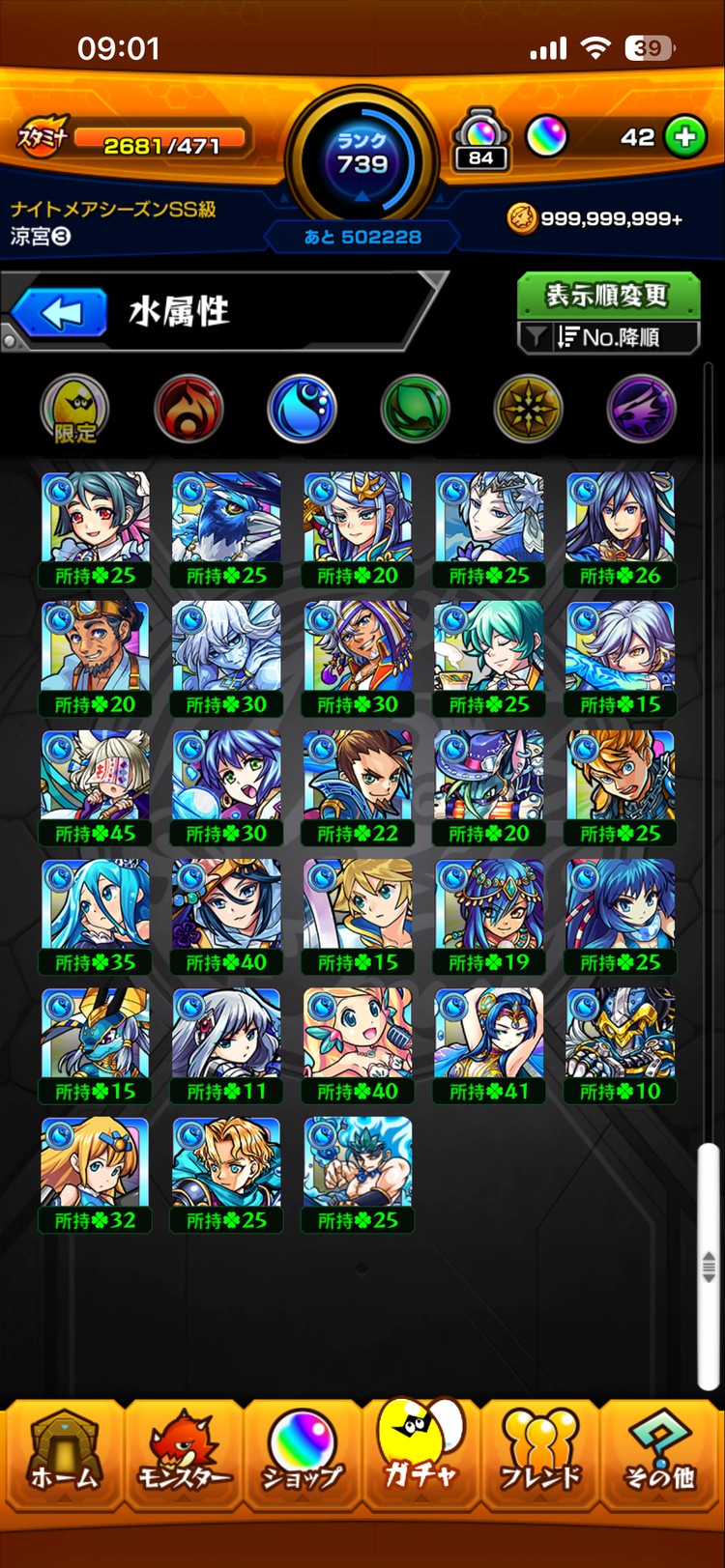Switch to the wood attribute filter

tap(415, 410)
